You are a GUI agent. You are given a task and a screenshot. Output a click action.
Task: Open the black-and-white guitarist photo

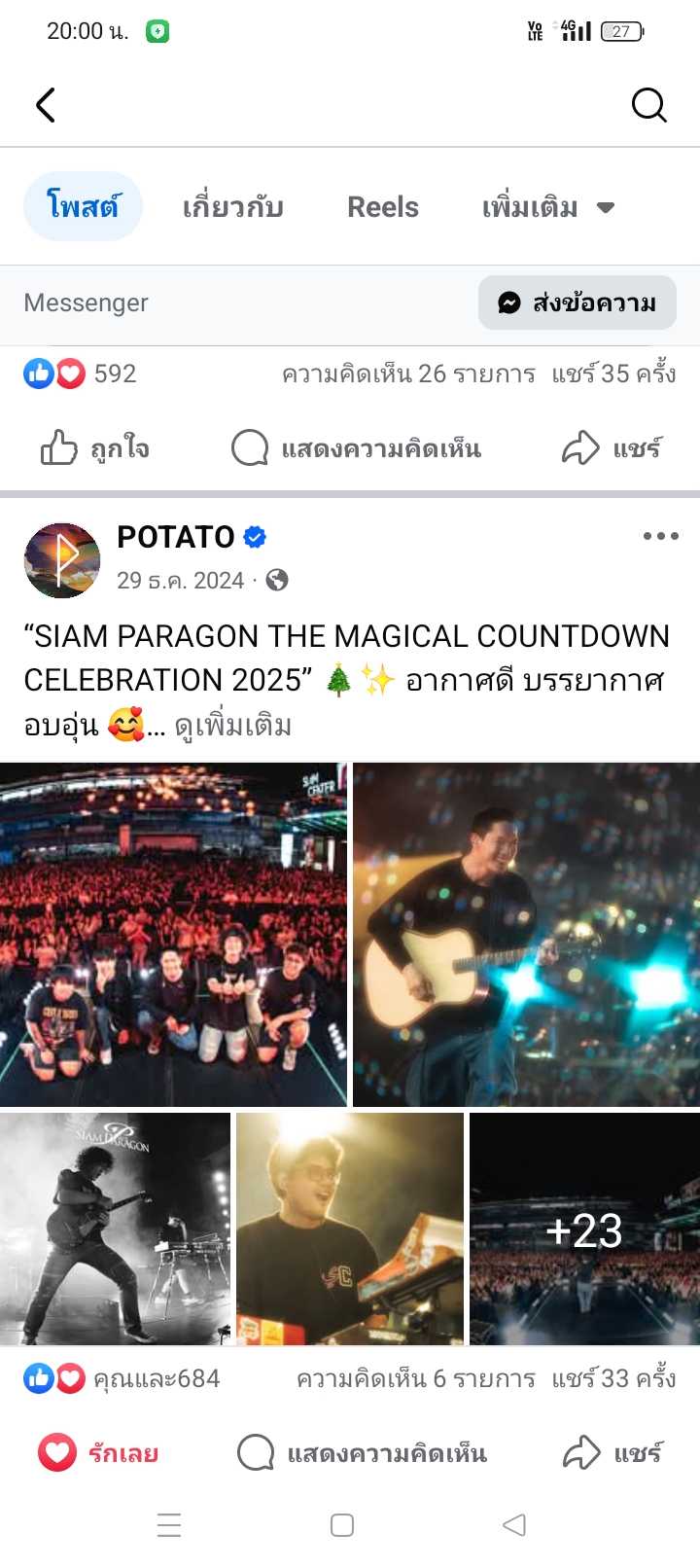click(x=115, y=1229)
